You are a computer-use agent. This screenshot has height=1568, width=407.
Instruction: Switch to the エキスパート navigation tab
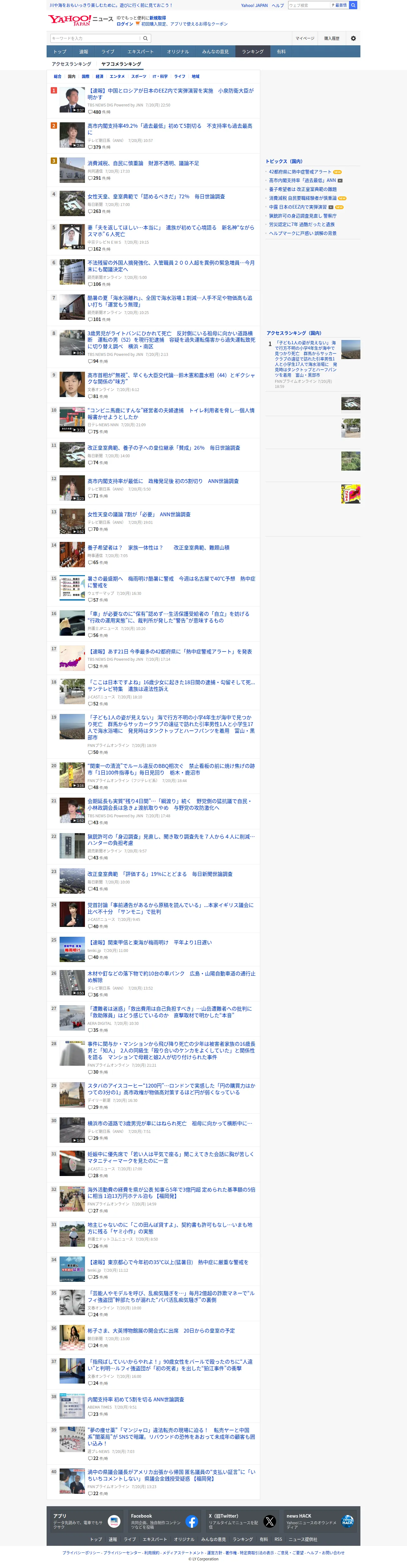tap(140, 52)
